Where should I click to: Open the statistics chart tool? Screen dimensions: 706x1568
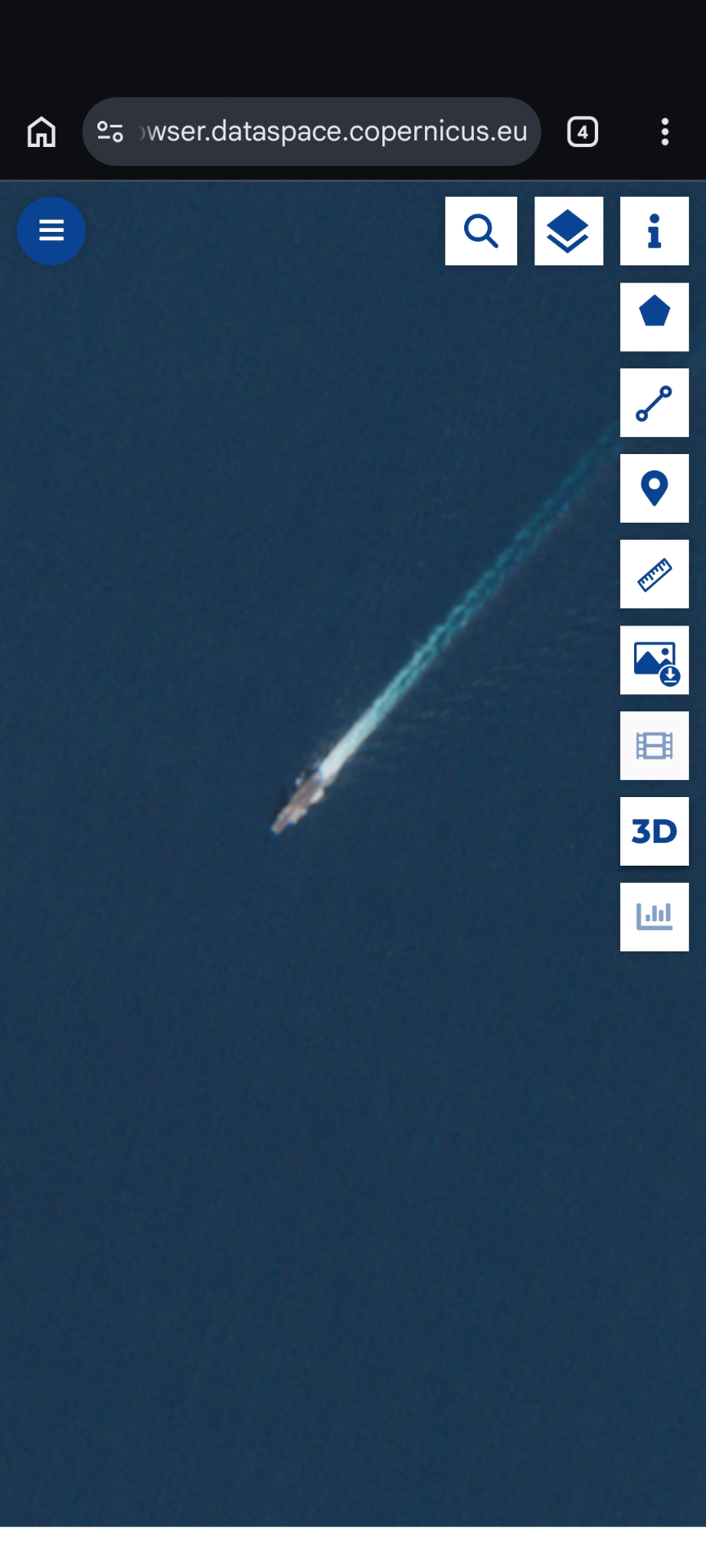(x=654, y=917)
